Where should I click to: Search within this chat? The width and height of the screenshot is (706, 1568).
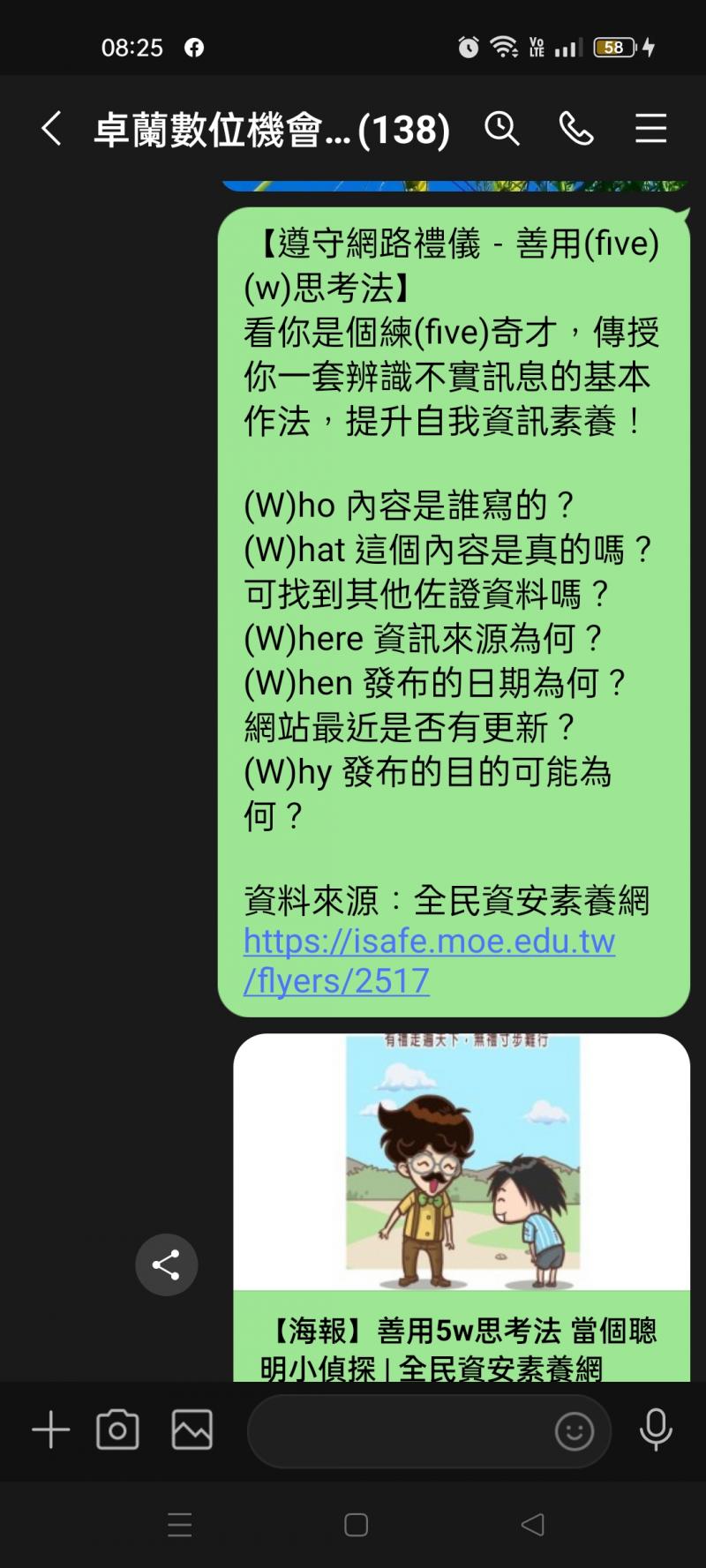coord(501,129)
